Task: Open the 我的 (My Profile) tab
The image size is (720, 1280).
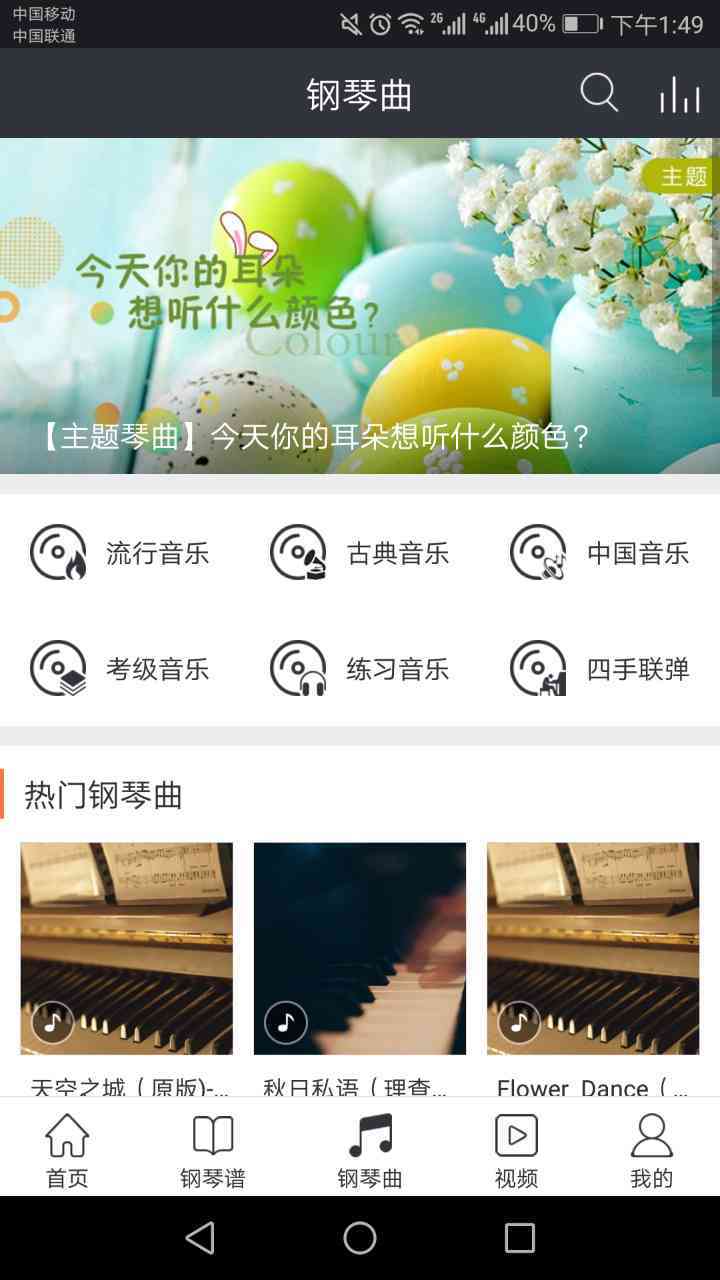Action: coord(652,1148)
